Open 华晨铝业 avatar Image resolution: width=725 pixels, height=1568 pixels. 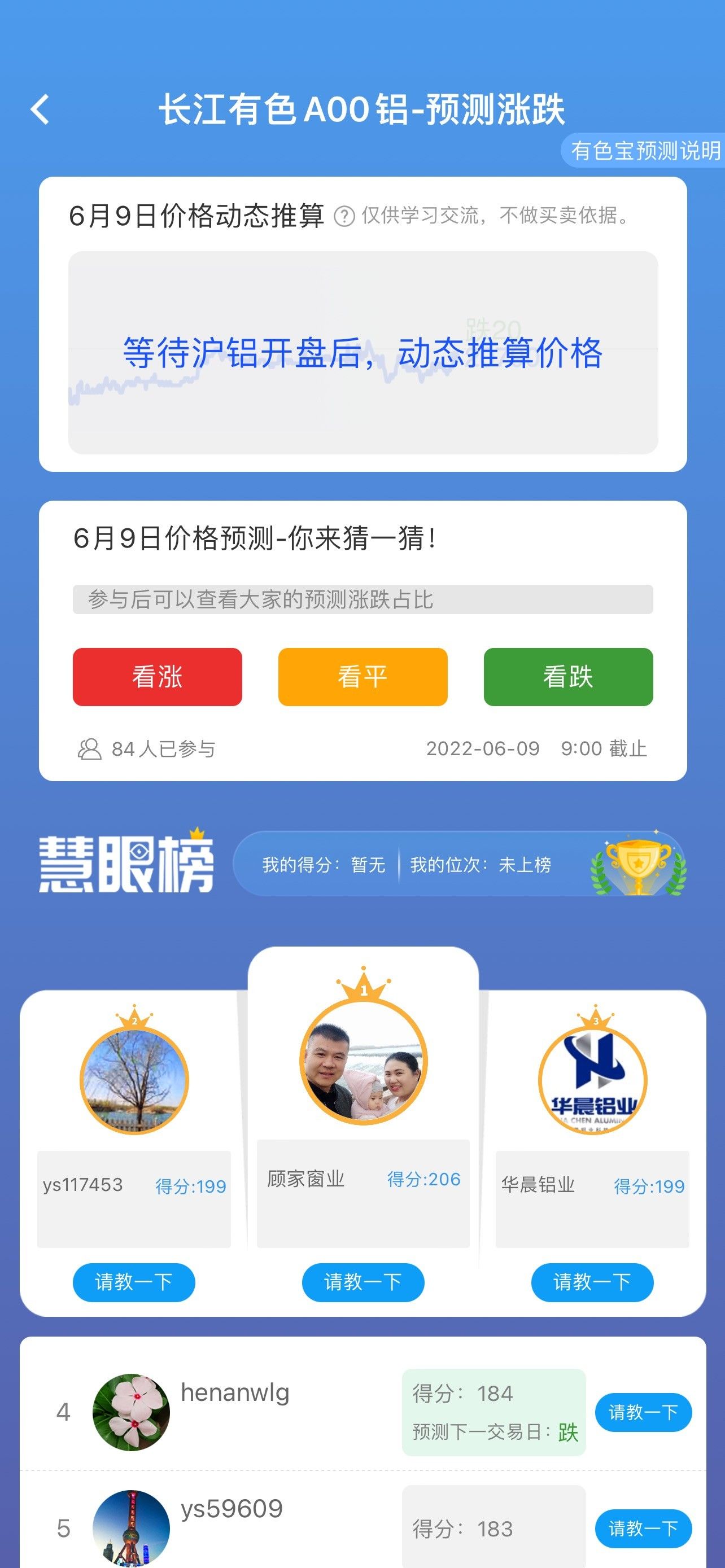tap(593, 1080)
